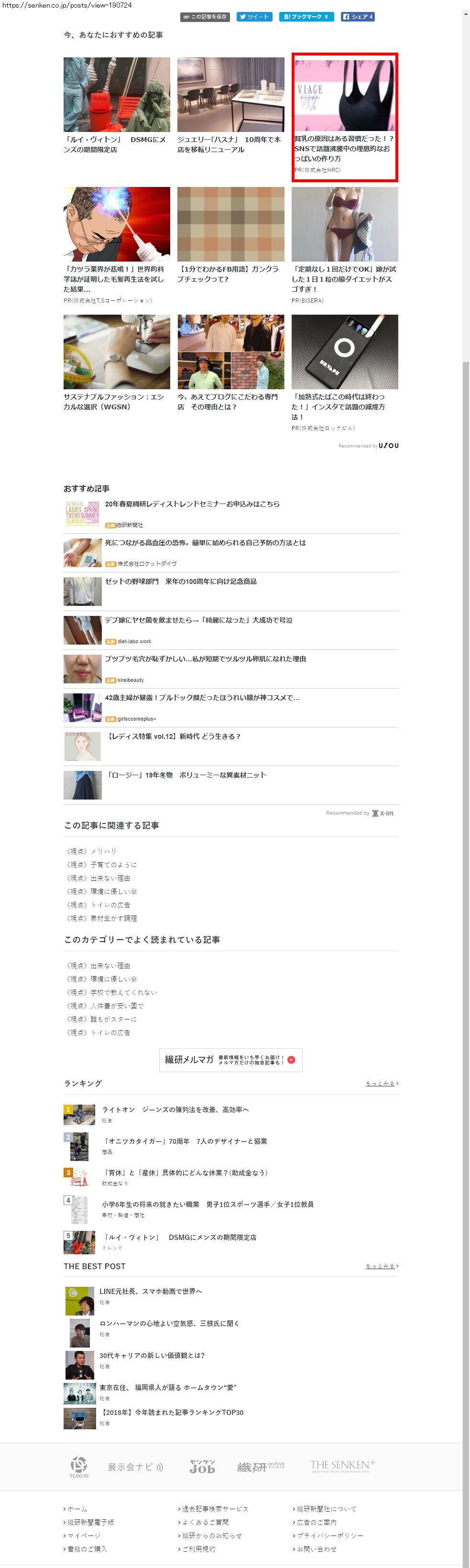470x1568 pixels.
Task: Tap the B!ブックマーク button
Action: (306, 17)
